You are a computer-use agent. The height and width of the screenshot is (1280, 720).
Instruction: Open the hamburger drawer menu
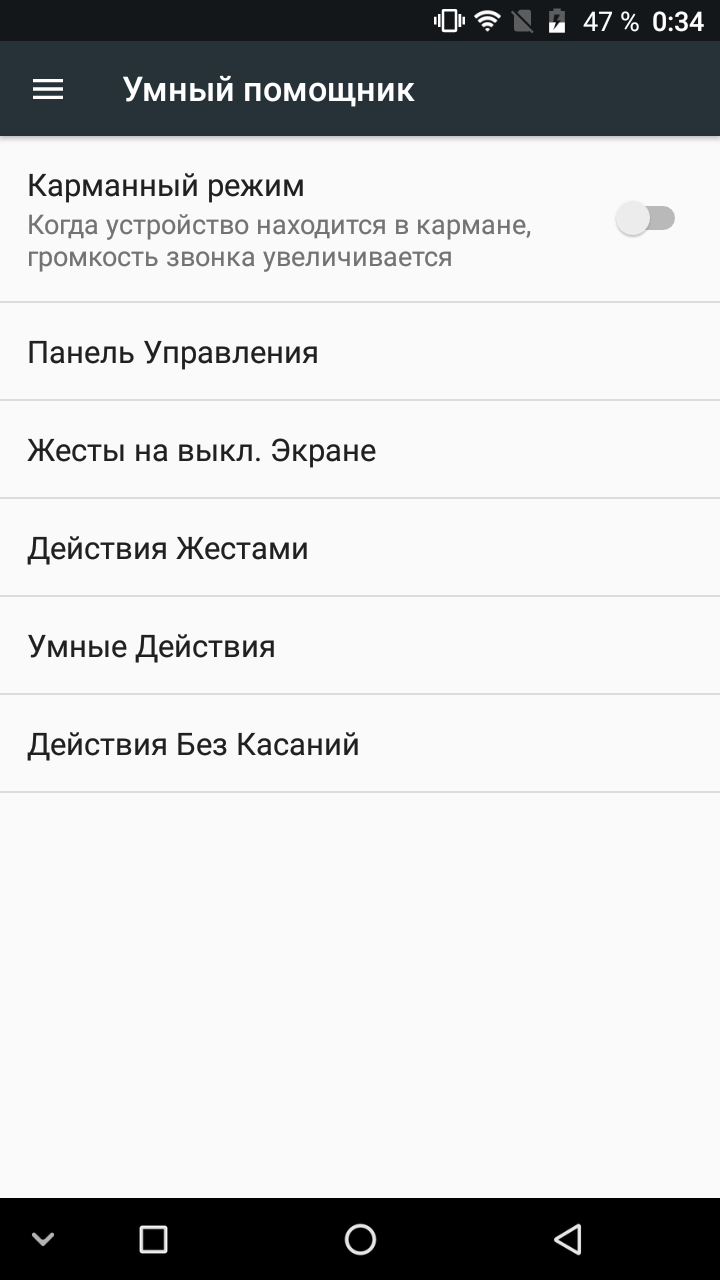pyautogui.click(x=48, y=89)
